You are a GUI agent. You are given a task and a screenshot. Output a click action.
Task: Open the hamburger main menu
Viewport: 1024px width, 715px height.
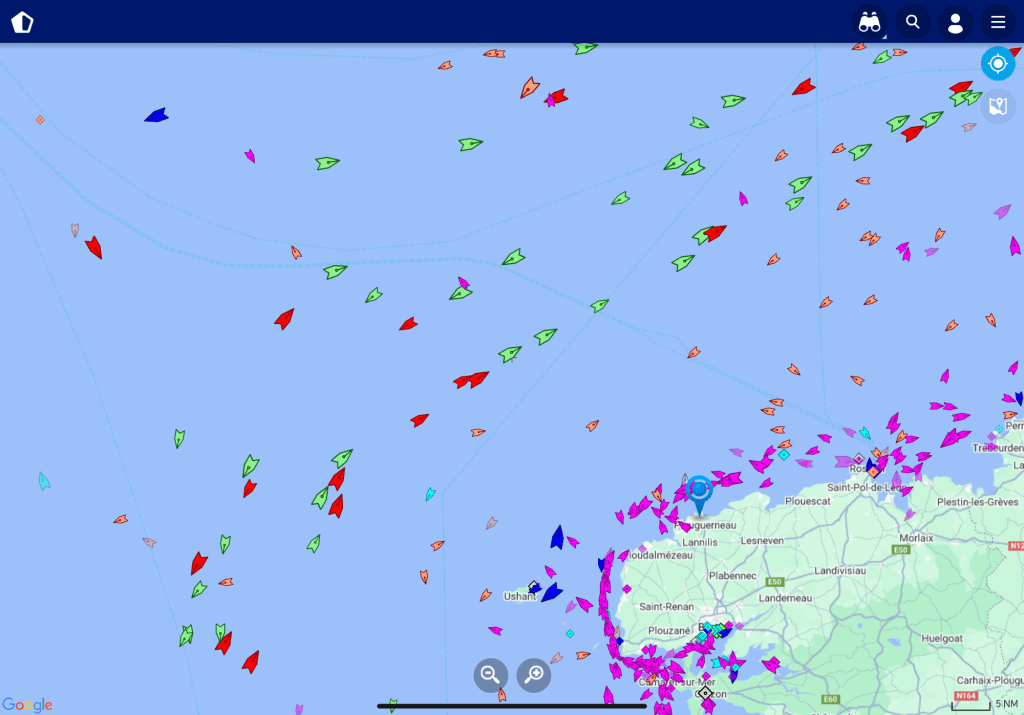click(998, 22)
